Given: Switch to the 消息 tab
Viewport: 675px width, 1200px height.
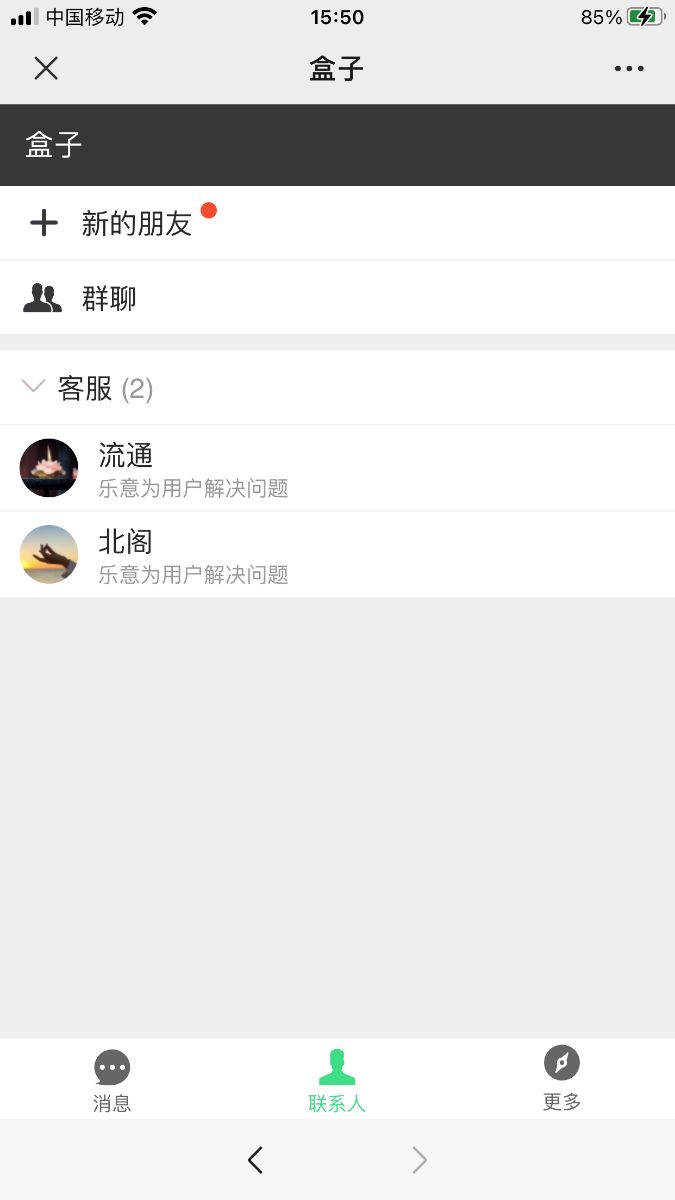Looking at the screenshot, I should 112,1080.
